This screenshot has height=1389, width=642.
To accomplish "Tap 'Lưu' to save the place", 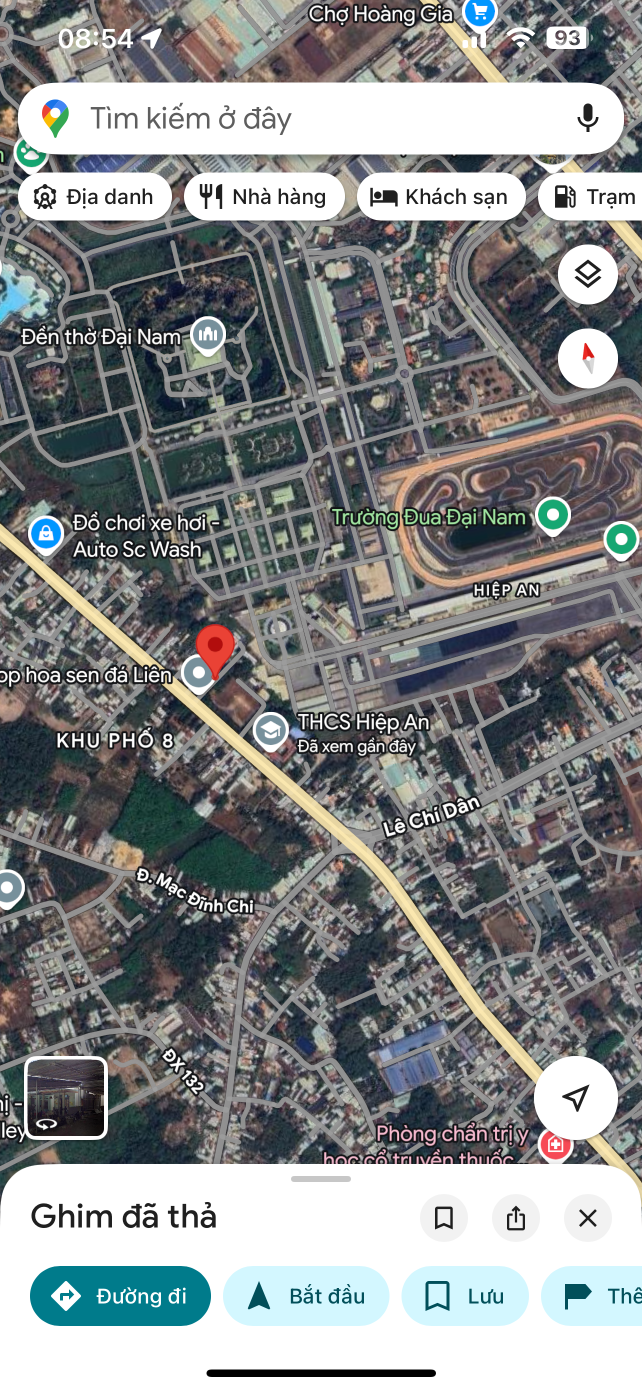I will 465,1296.
